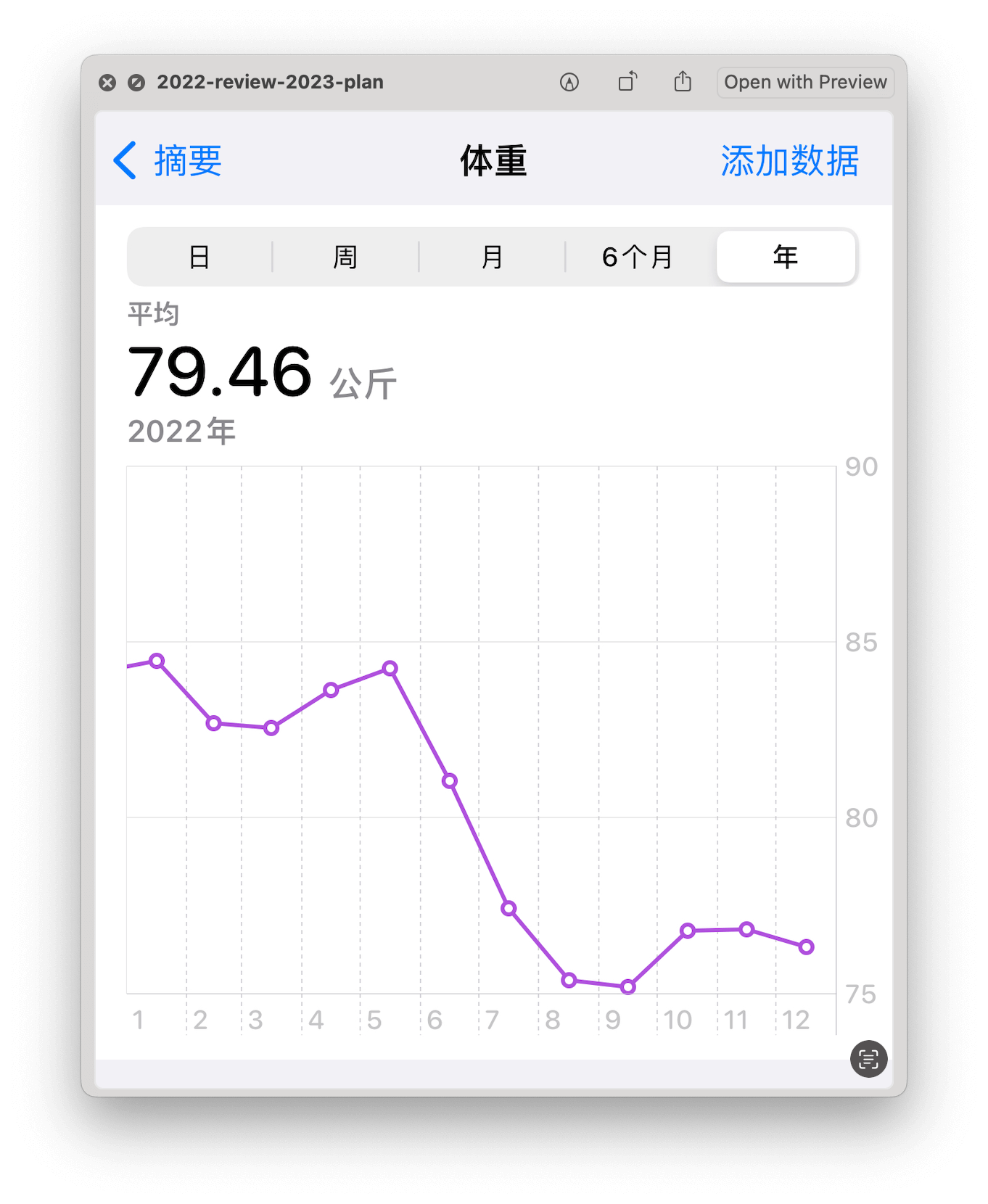Click the round icon beside the close button
The height and width of the screenshot is (1204, 988).
(136, 83)
